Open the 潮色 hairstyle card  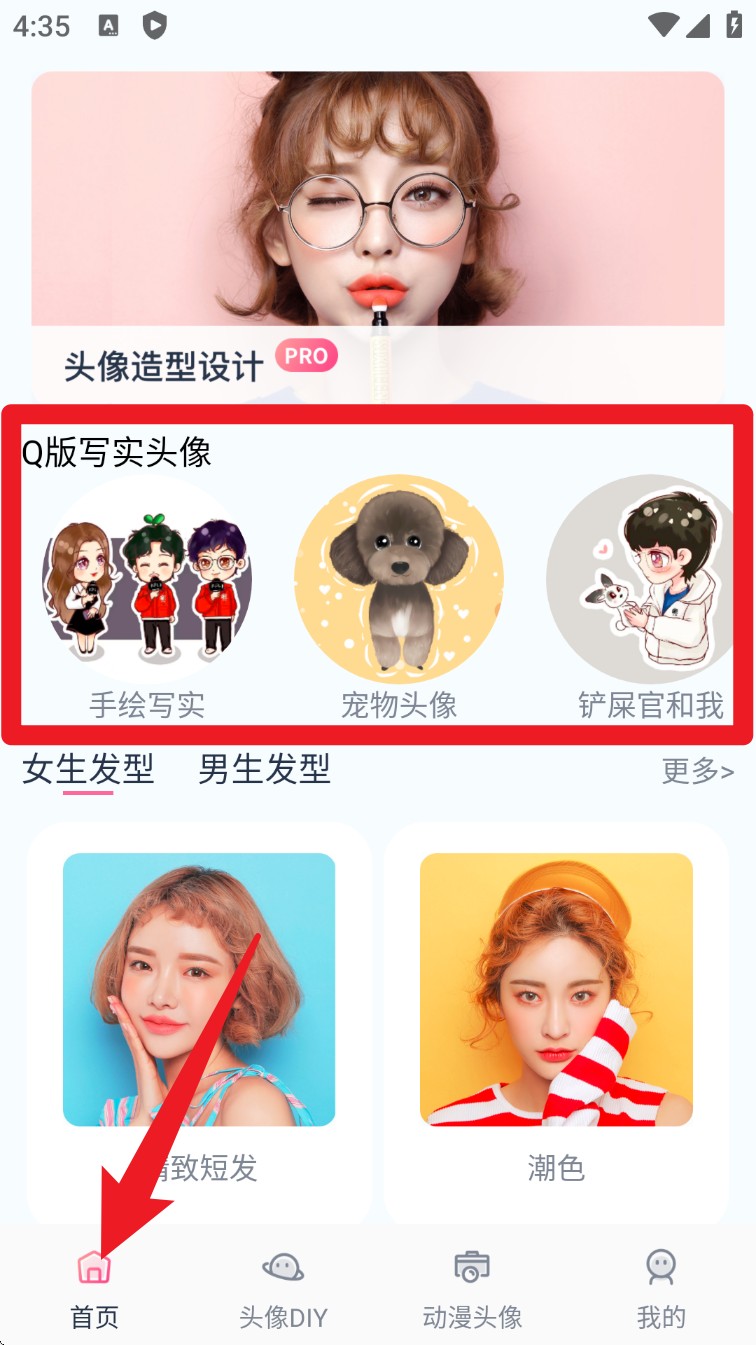(556, 1020)
